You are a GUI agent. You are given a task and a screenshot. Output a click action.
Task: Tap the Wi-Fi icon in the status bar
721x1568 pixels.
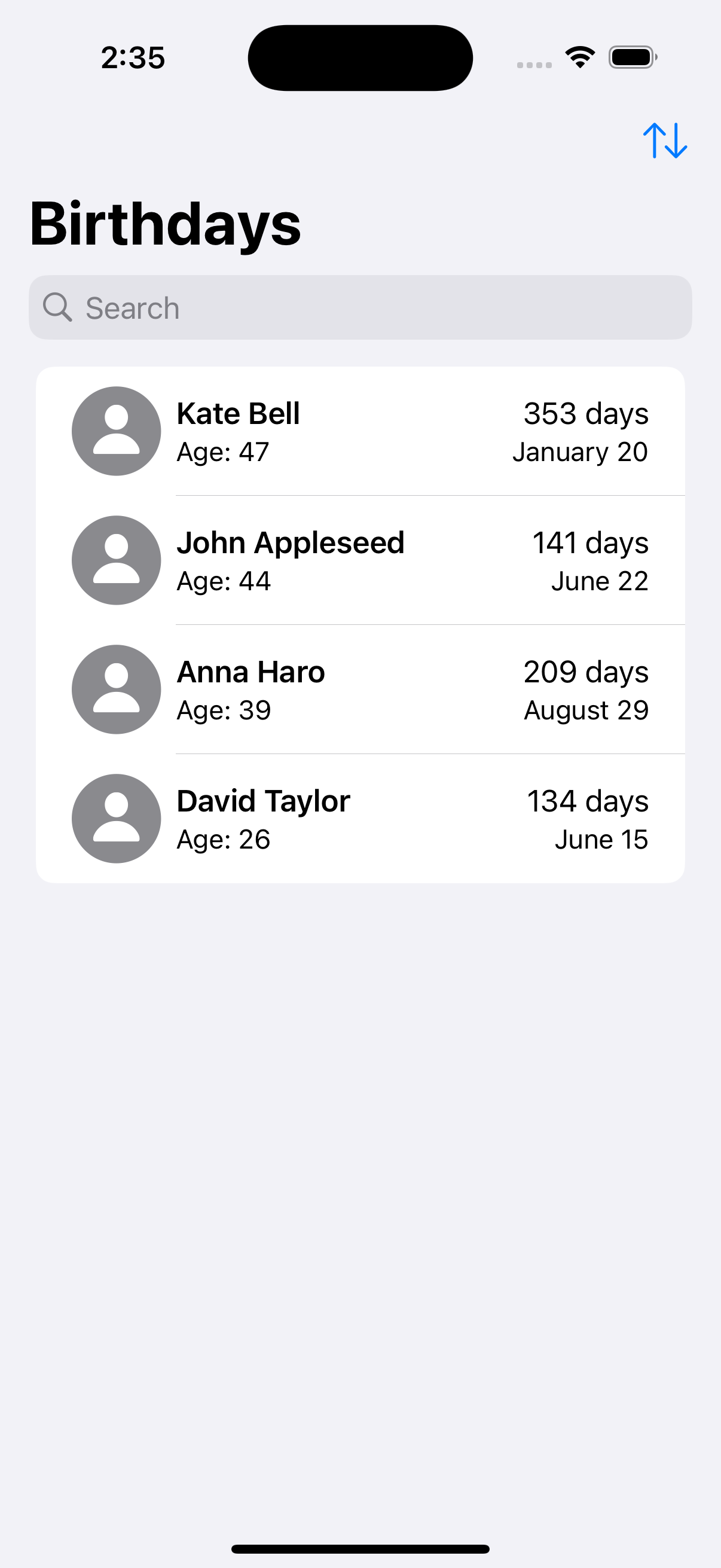pos(579,56)
